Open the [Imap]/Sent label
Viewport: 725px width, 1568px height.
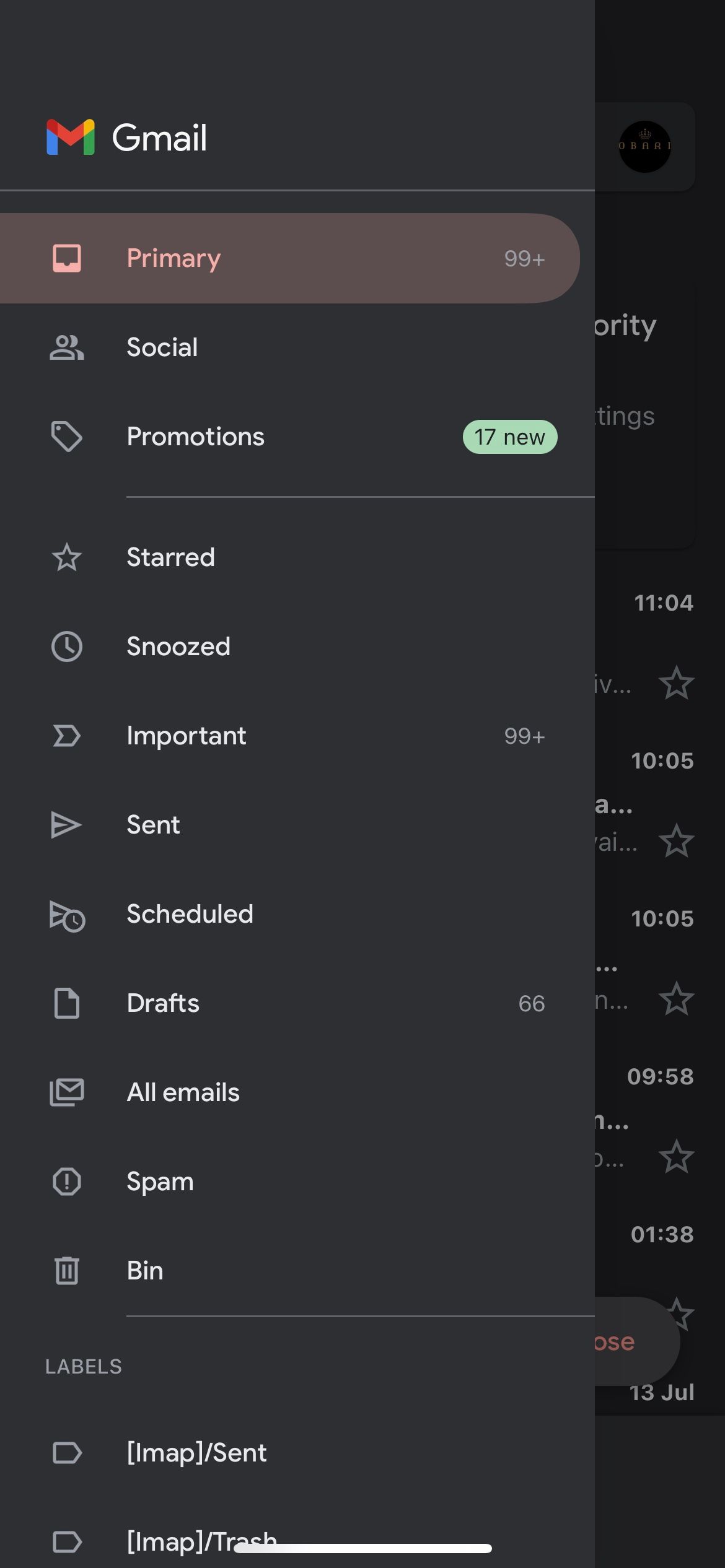pyautogui.click(x=196, y=1453)
